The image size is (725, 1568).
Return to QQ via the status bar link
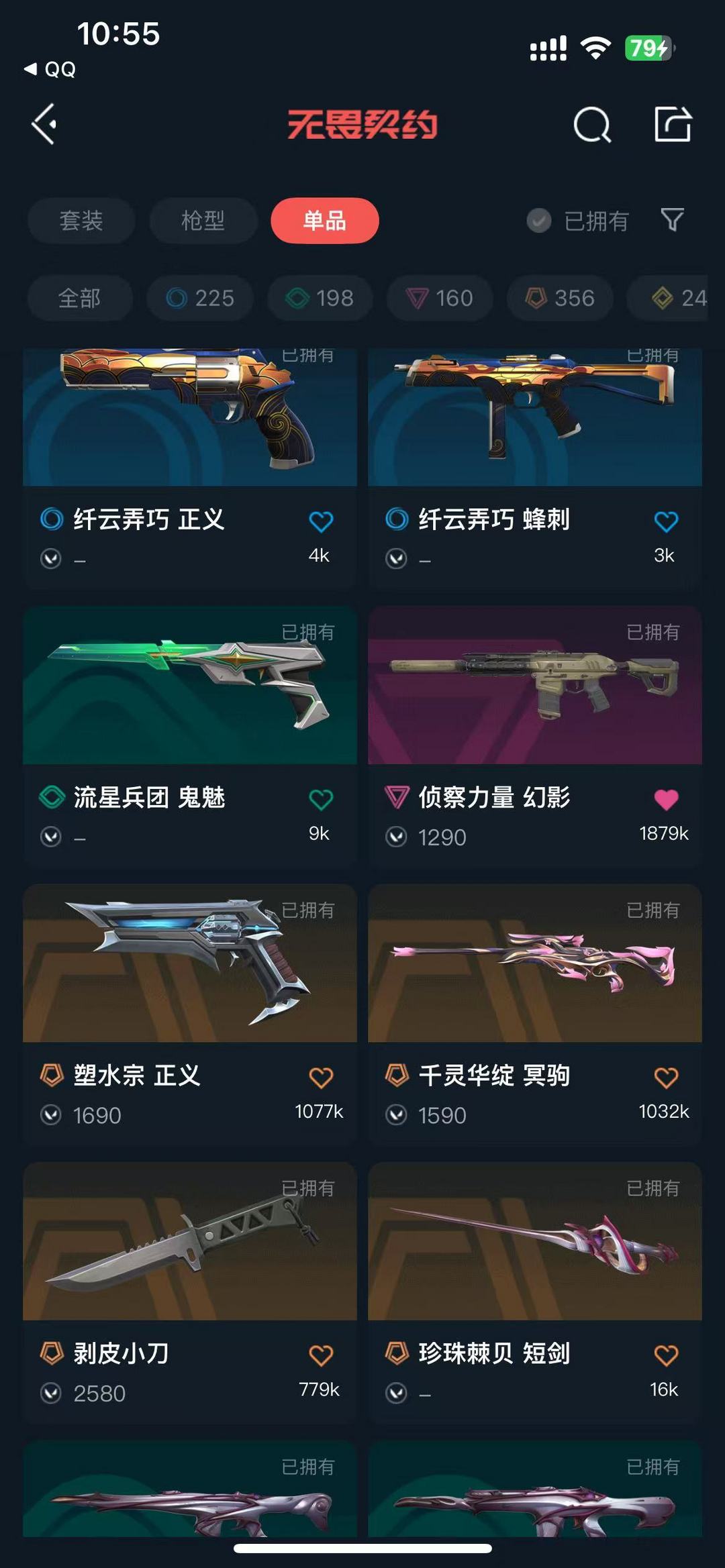[50, 69]
